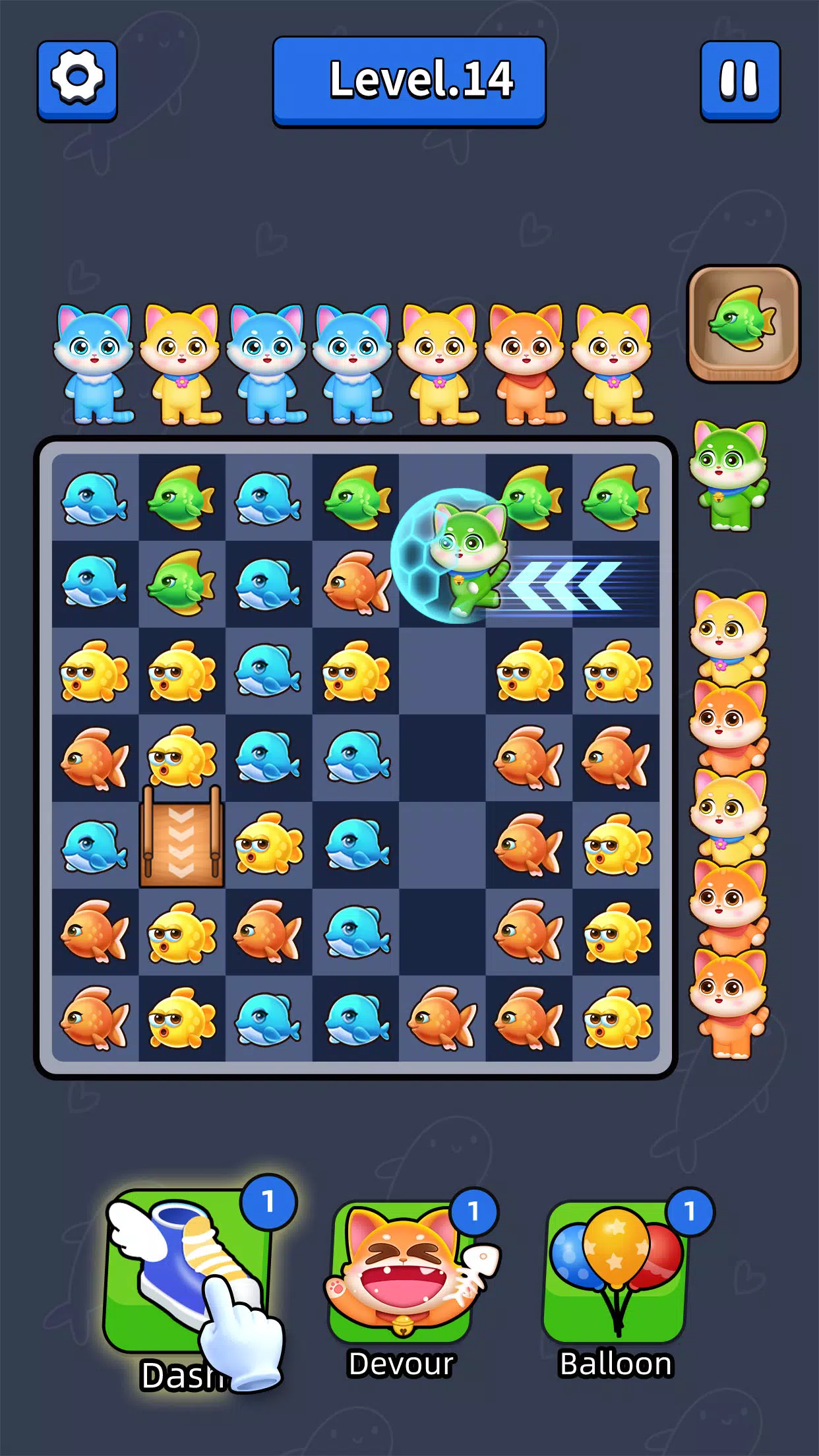
Task: Use the Balloon booster
Action: [x=616, y=1273]
